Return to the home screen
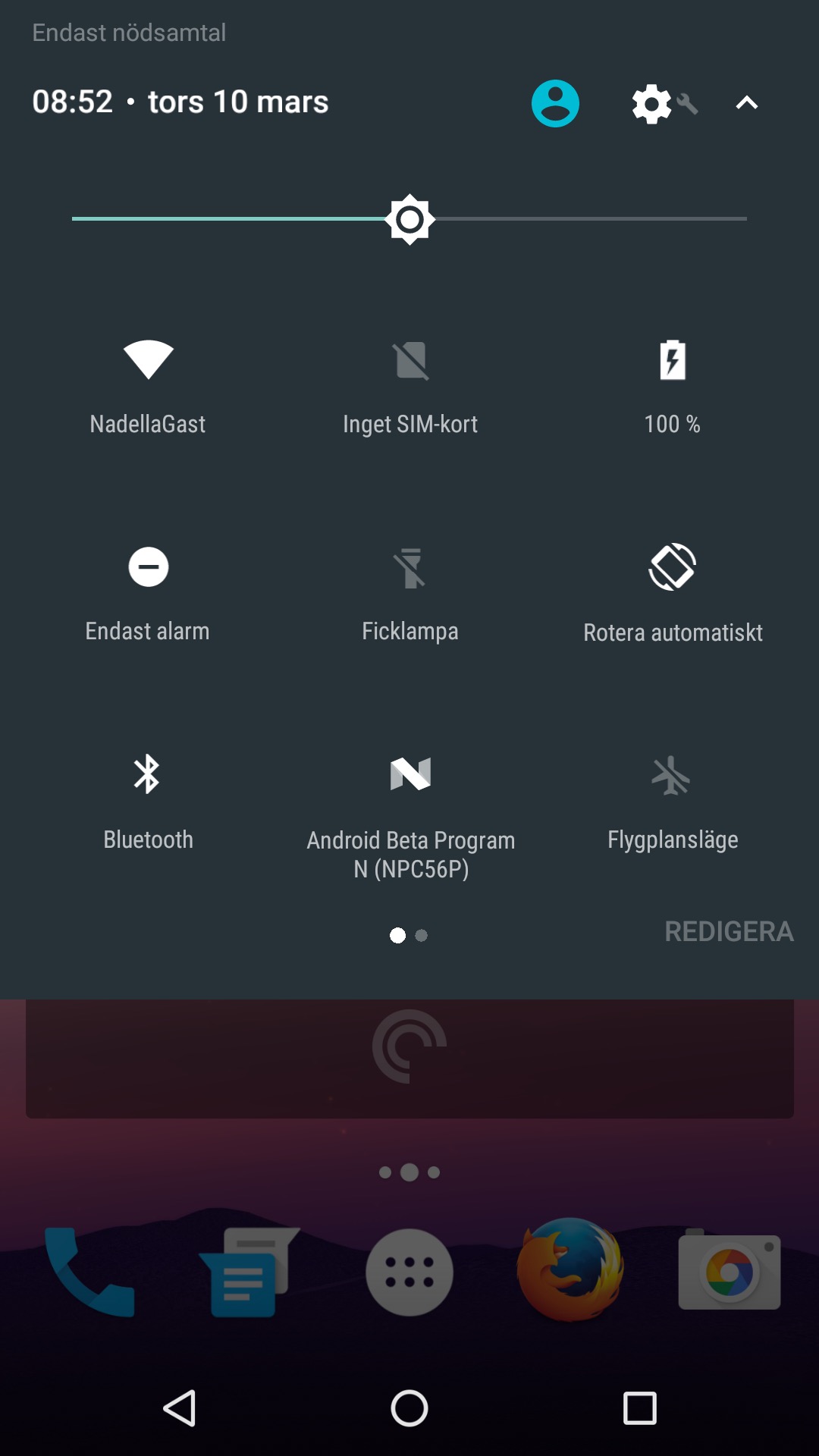 (x=409, y=1408)
